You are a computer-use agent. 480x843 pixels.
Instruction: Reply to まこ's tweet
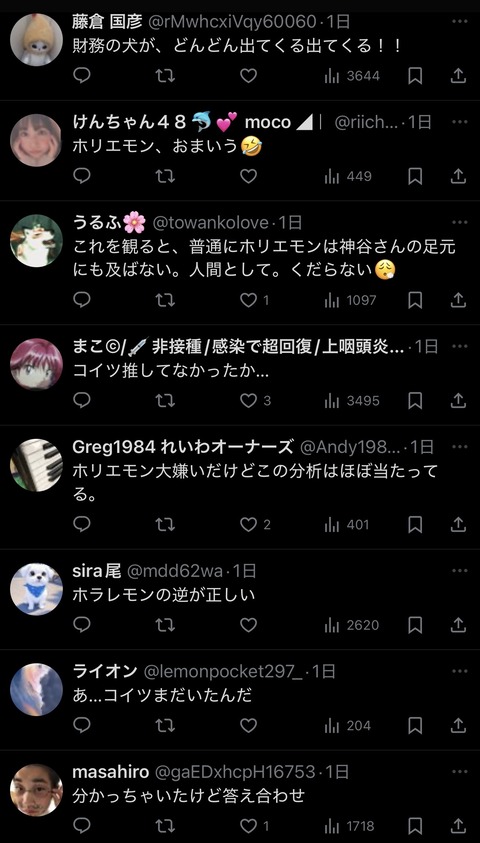point(82,401)
